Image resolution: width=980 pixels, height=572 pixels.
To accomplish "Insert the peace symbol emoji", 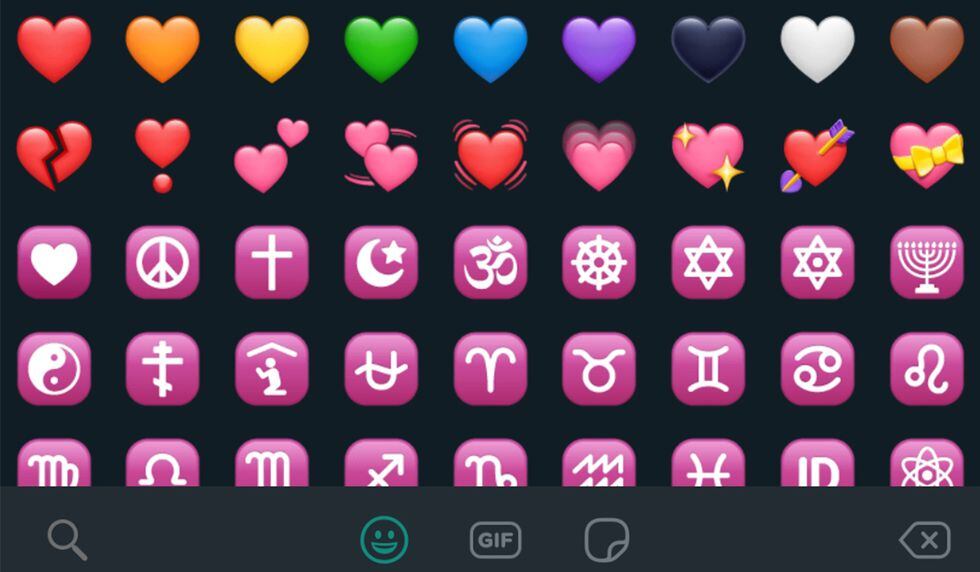I will click(x=162, y=262).
